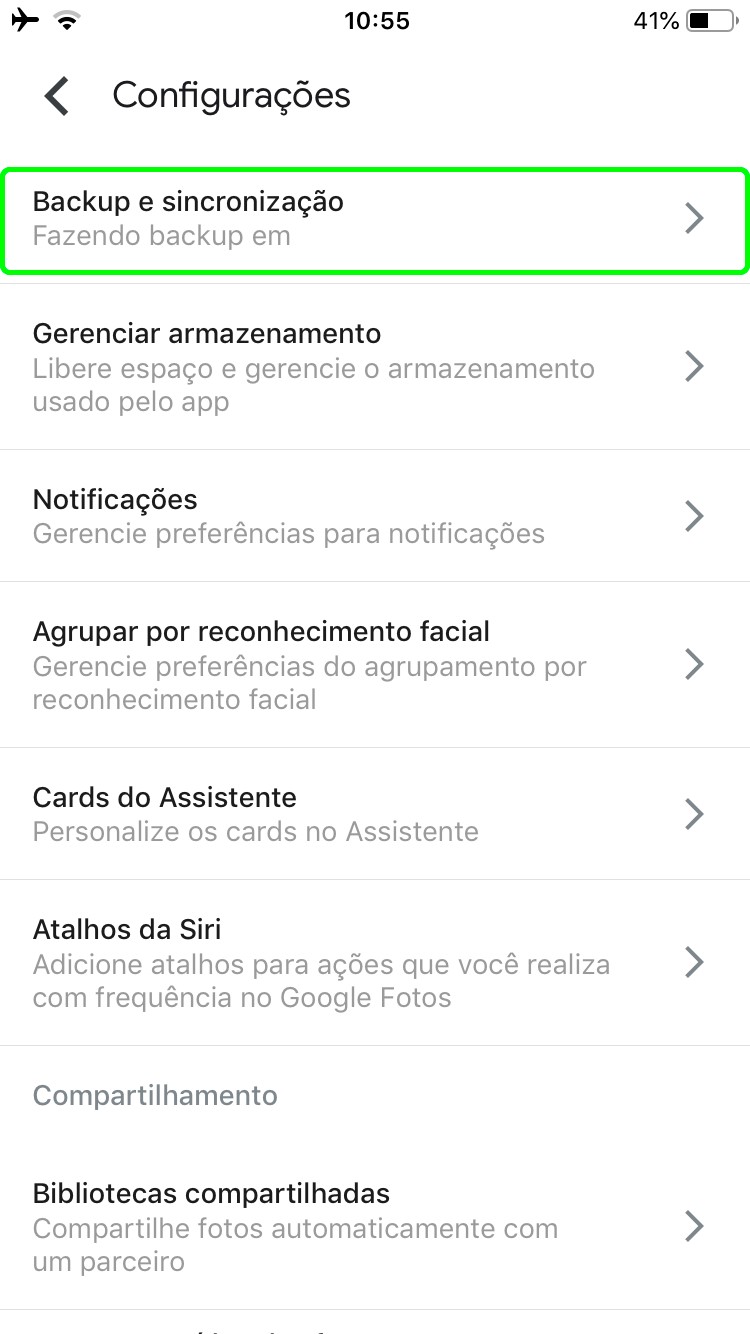Image resolution: width=750 pixels, height=1334 pixels.
Task: Open Bibliotecas compartilhadas
Action: [x=374, y=1227]
